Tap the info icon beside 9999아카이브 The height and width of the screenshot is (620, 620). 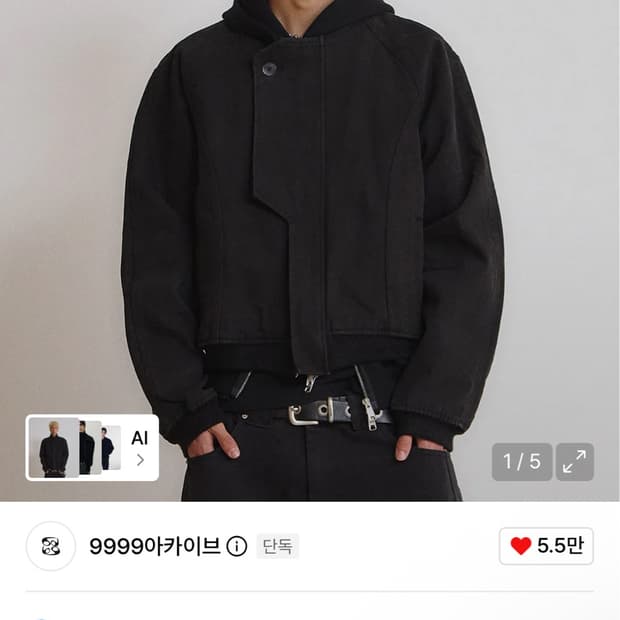pyautogui.click(x=236, y=546)
